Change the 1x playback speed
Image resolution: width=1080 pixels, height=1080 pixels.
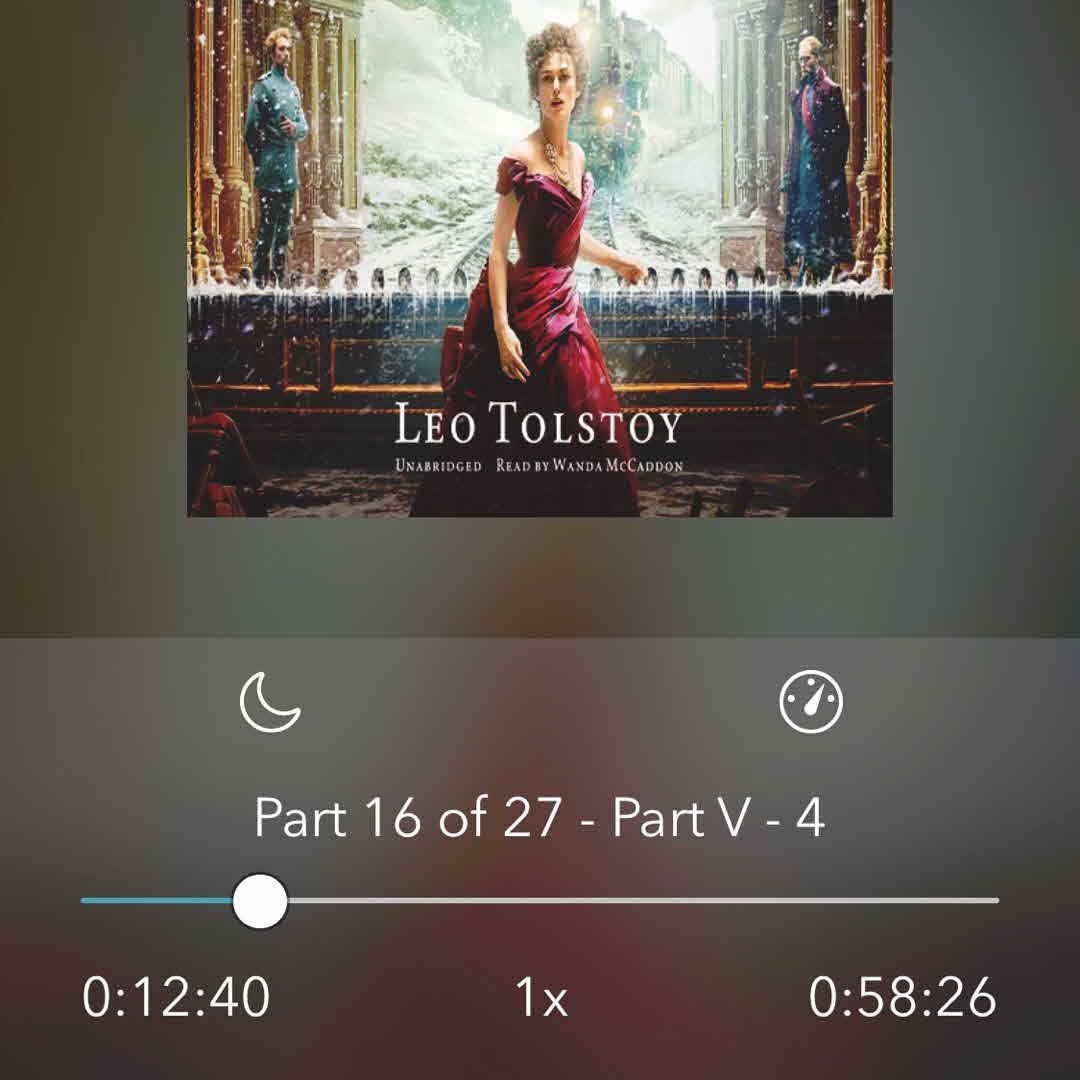pyautogui.click(x=540, y=998)
